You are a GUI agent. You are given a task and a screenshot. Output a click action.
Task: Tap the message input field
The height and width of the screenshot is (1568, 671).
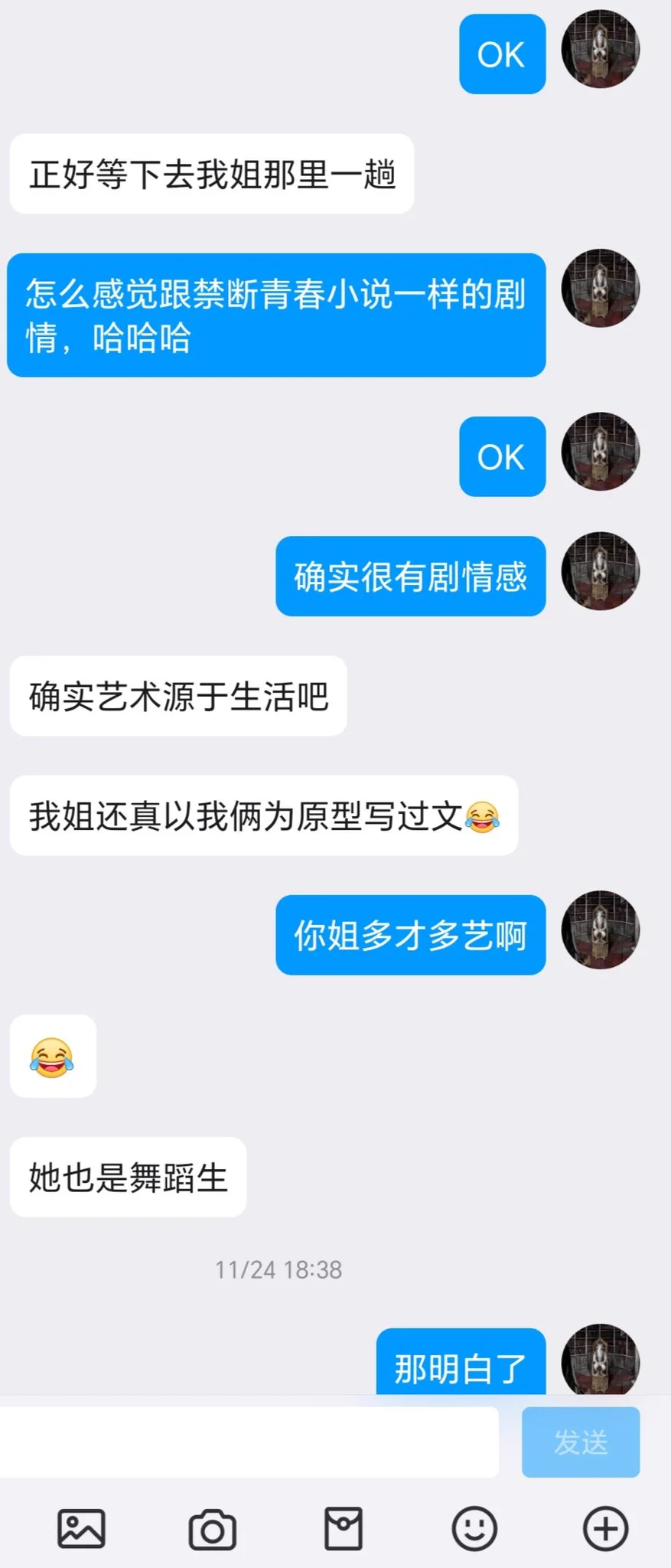click(x=249, y=1442)
